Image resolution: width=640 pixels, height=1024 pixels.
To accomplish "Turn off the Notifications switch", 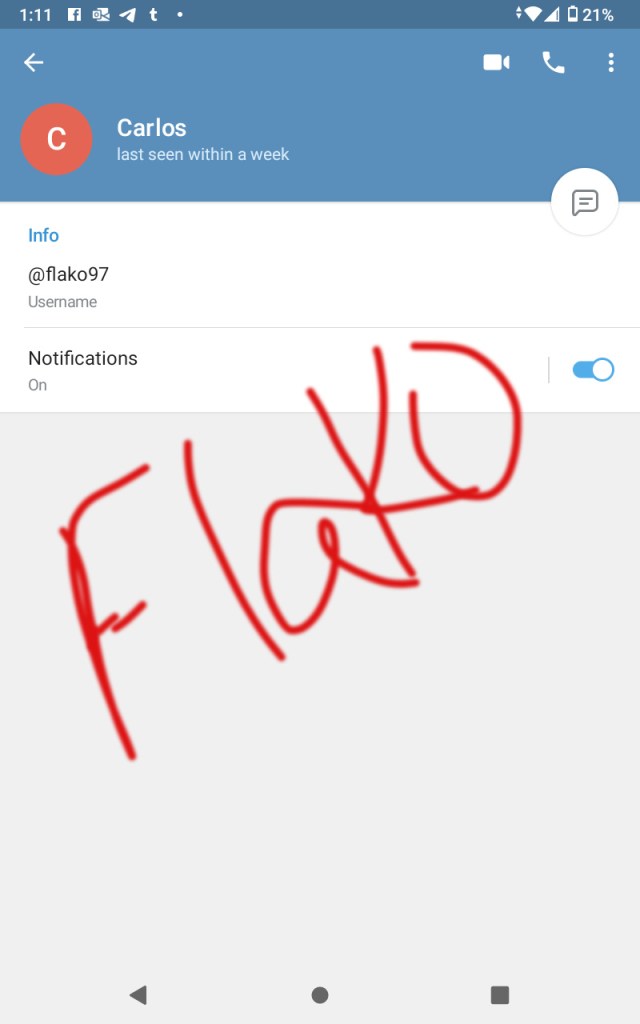I will [593, 370].
